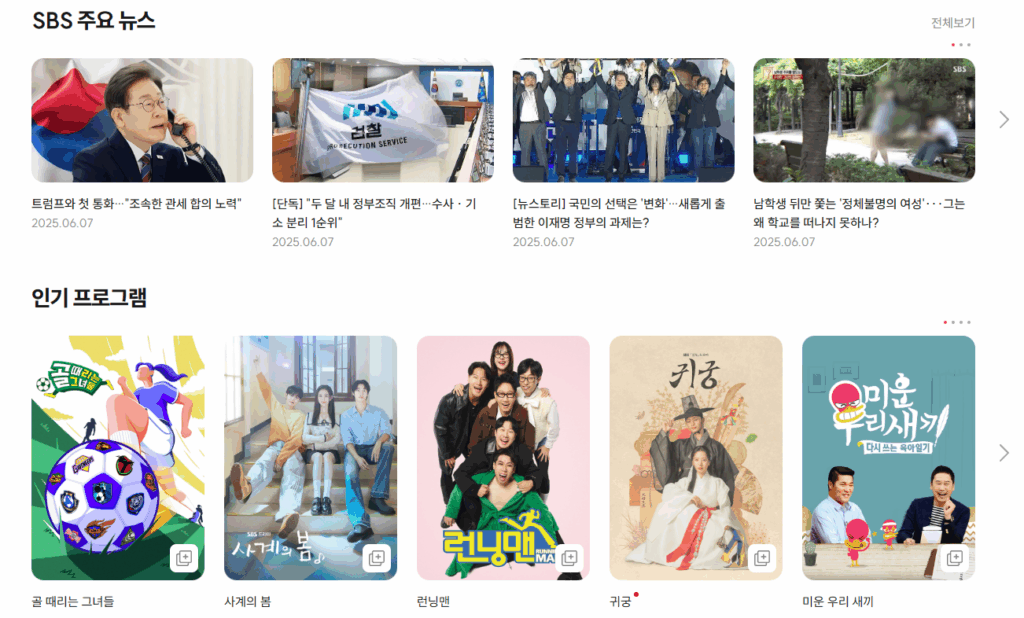The width and height of the screenshot is (1024, 618).
Task: Tap page indicator dots above 인기 프로그램
Action: (x=956, y=322)
